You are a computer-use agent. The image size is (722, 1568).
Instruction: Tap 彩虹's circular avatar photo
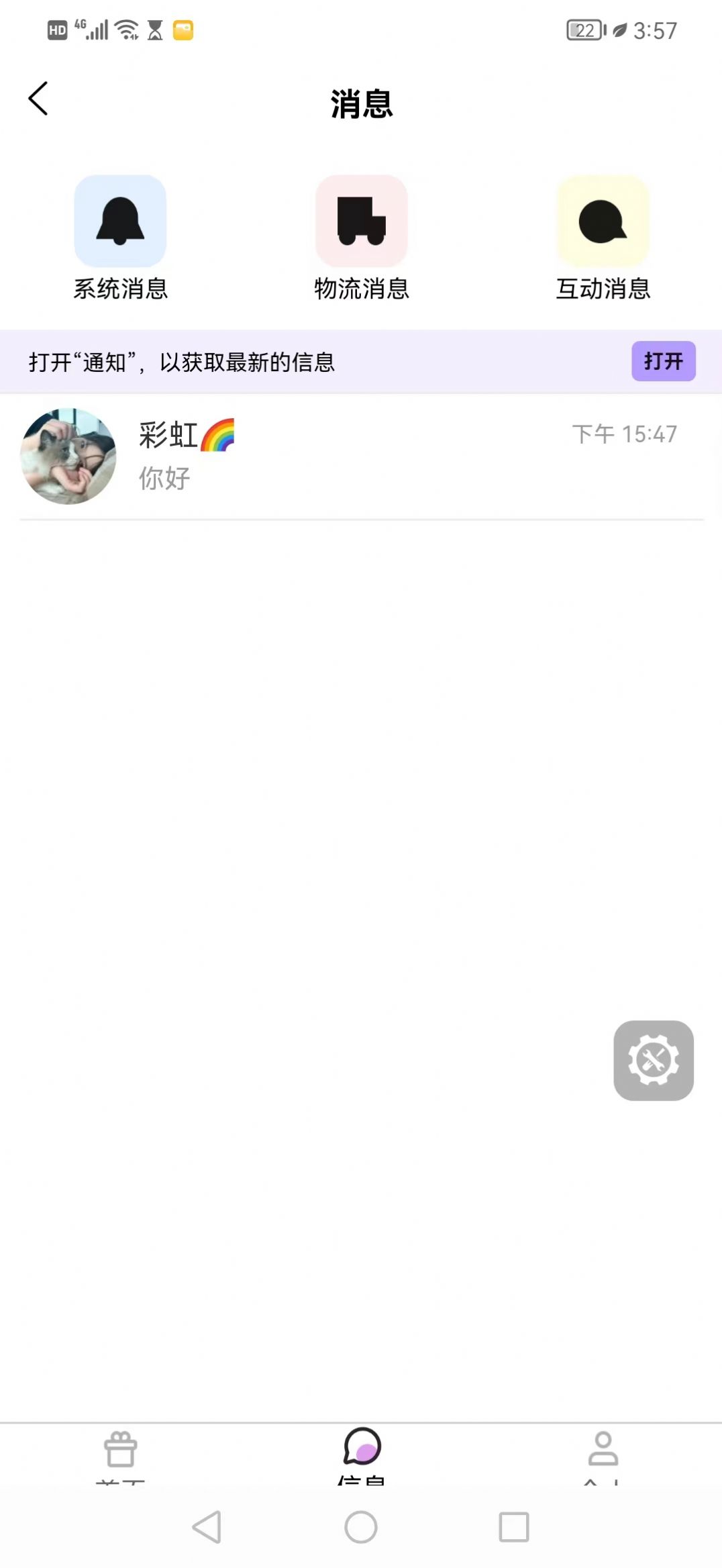[x=68, y=457]
